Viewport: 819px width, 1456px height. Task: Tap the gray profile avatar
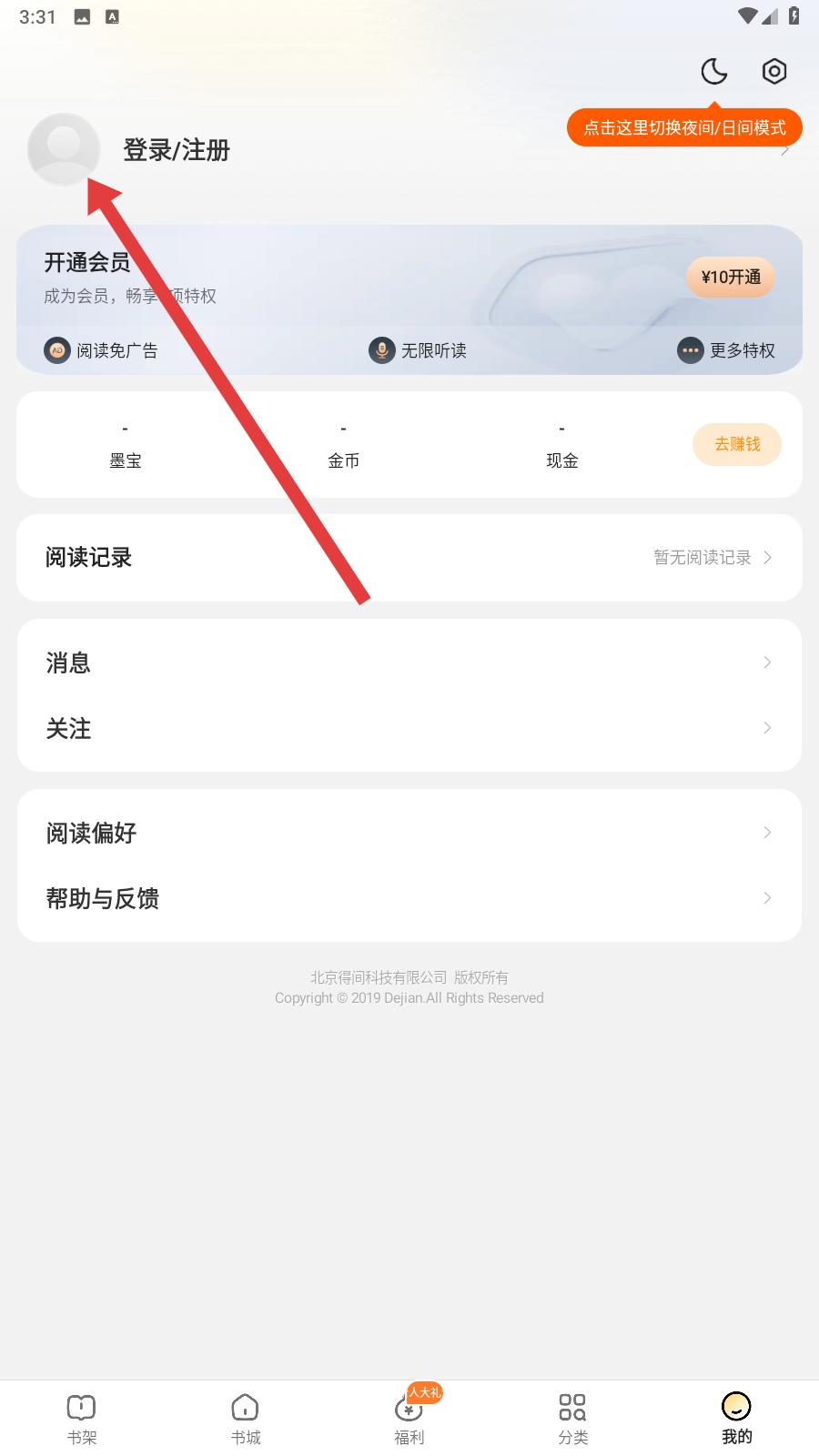coord(64,149)
